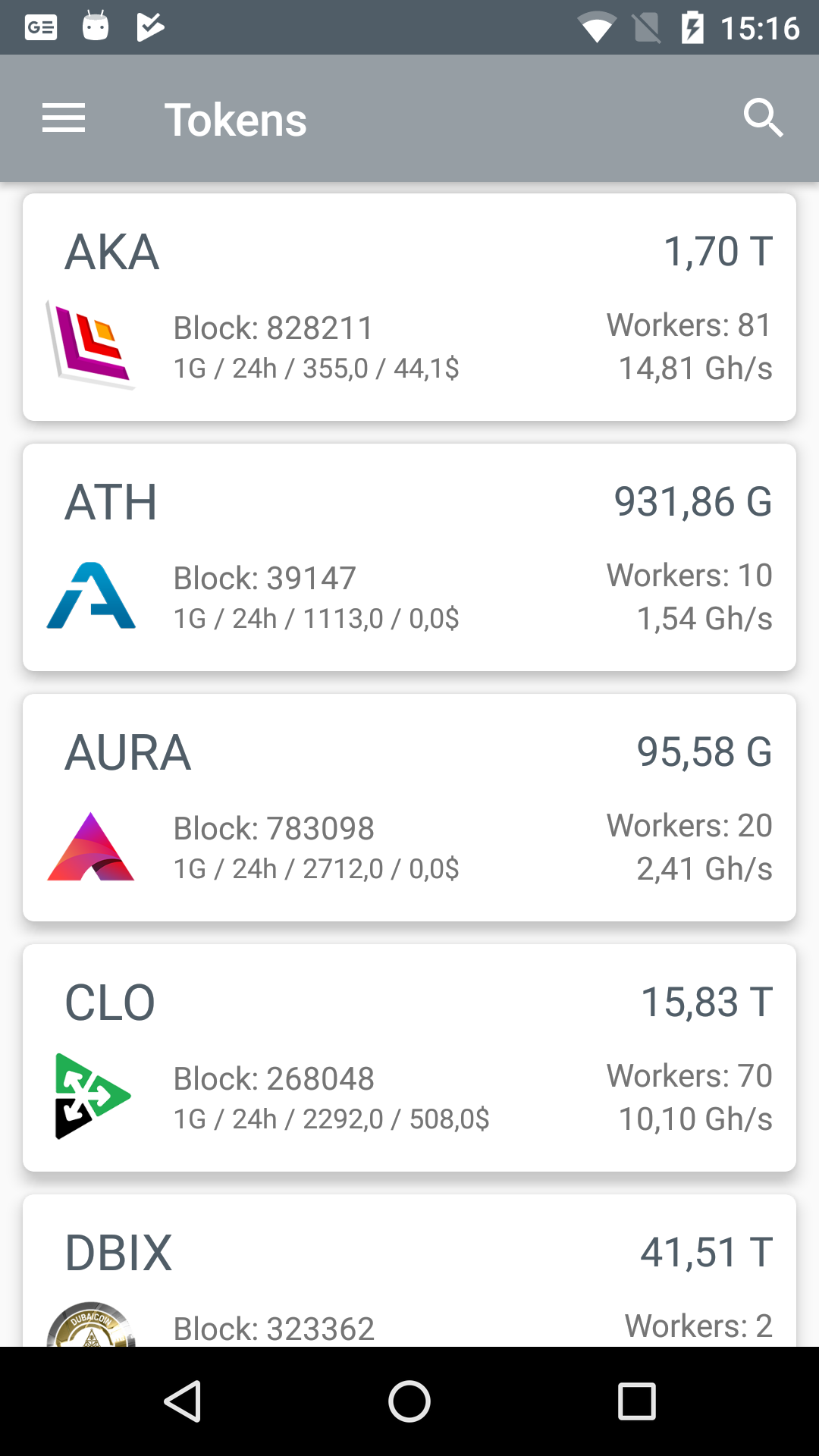Return to the home screen

[x=409, y=1401]
